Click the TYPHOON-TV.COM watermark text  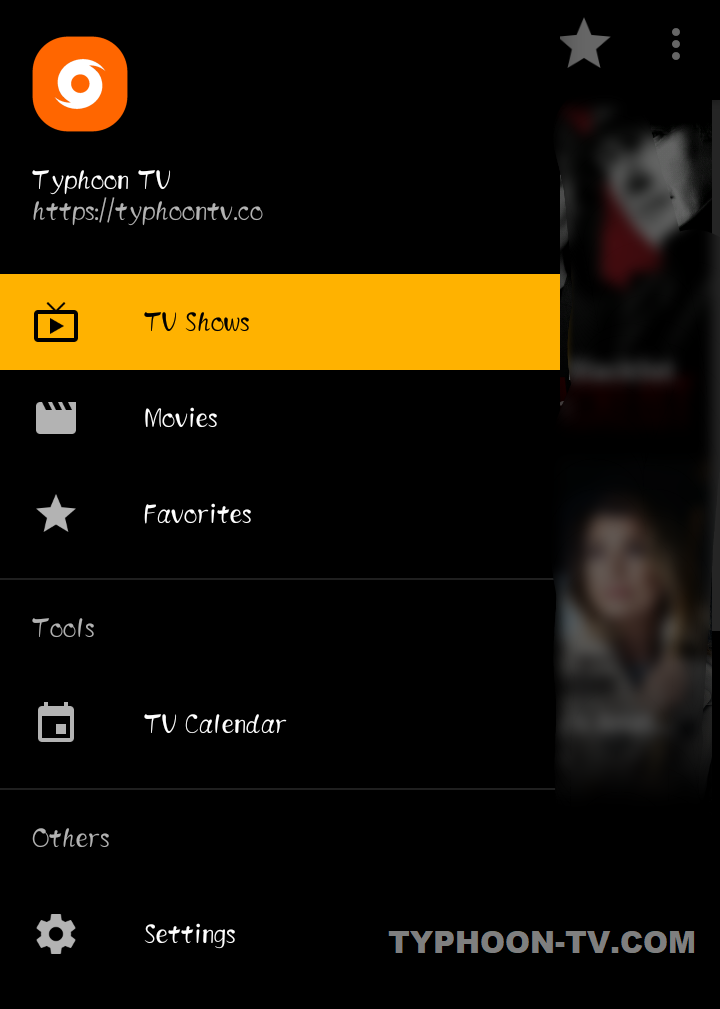542,941
